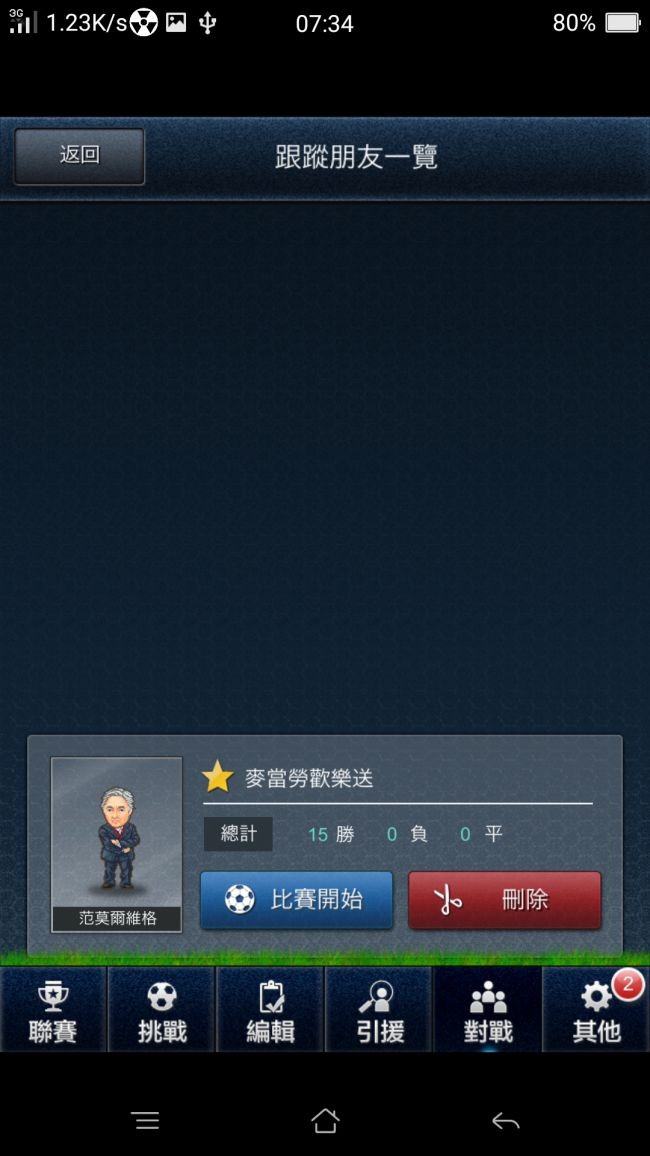
Task: Go to the 挑戰 tab
Action: (162, 1010)
